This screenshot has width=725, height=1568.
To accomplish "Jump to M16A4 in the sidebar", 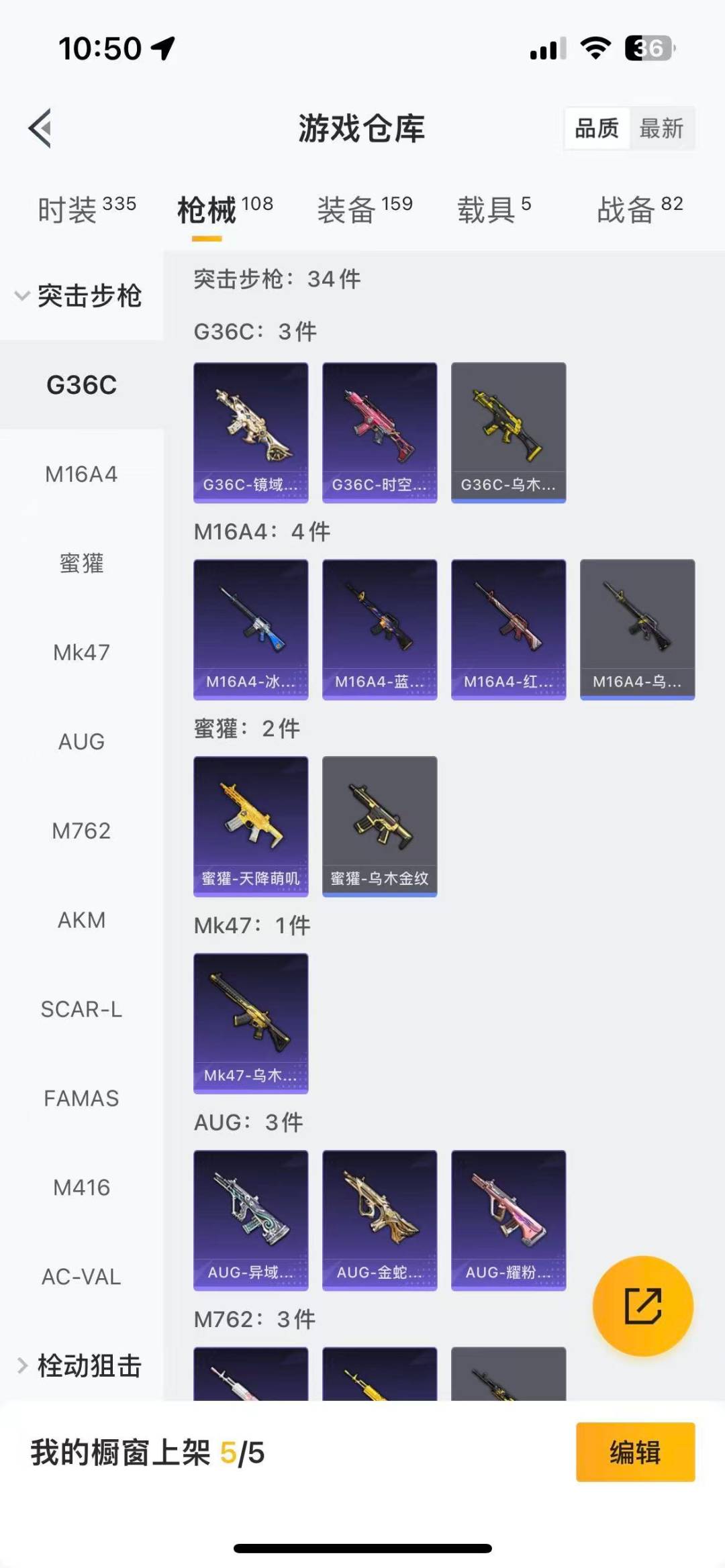I will pos(81,474).
